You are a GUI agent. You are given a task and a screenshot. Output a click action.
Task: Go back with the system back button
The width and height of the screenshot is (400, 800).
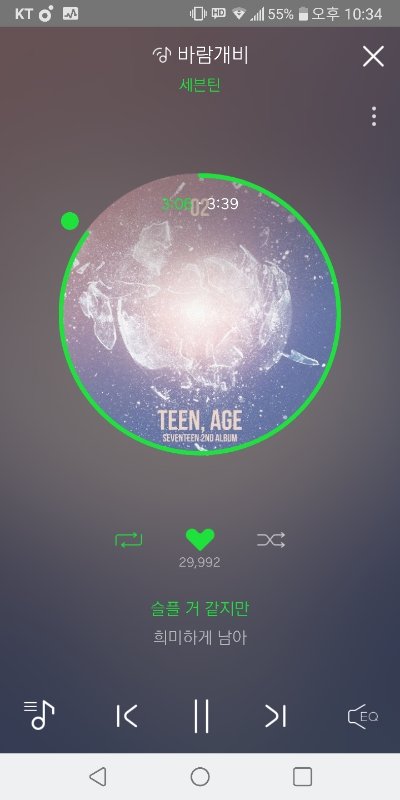97,777
